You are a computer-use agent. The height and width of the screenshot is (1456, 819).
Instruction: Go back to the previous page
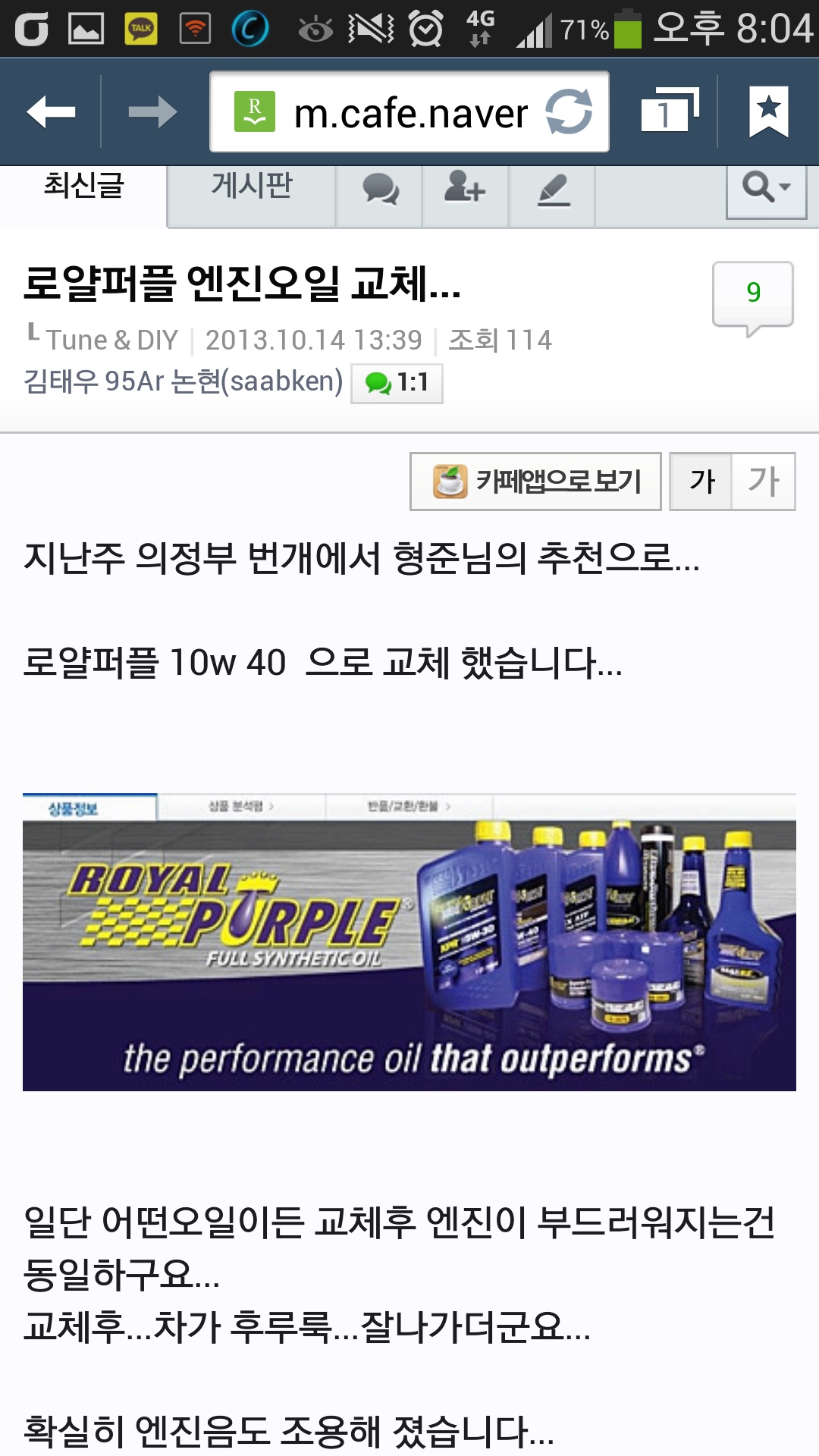[51, 112]
